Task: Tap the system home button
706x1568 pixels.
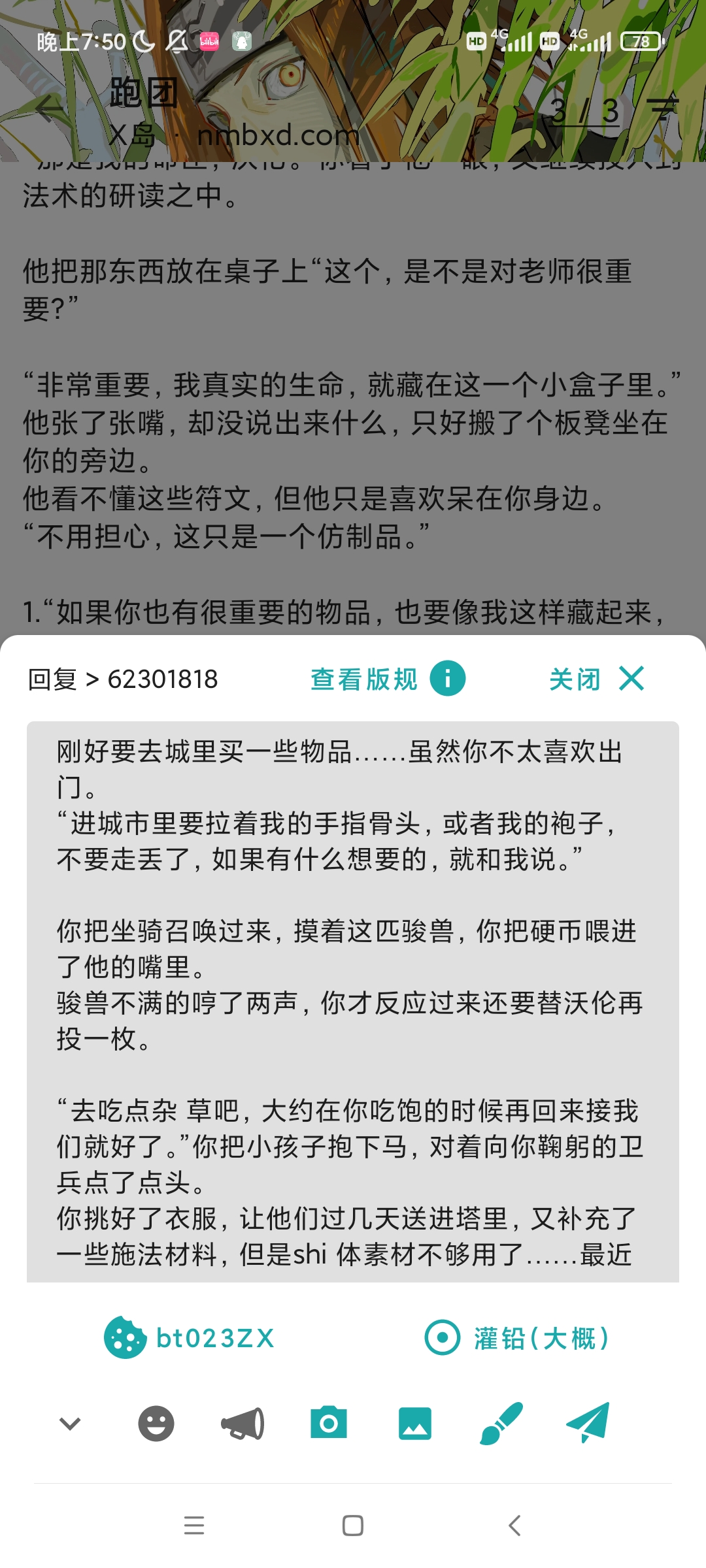Action: pos(353,1526)
